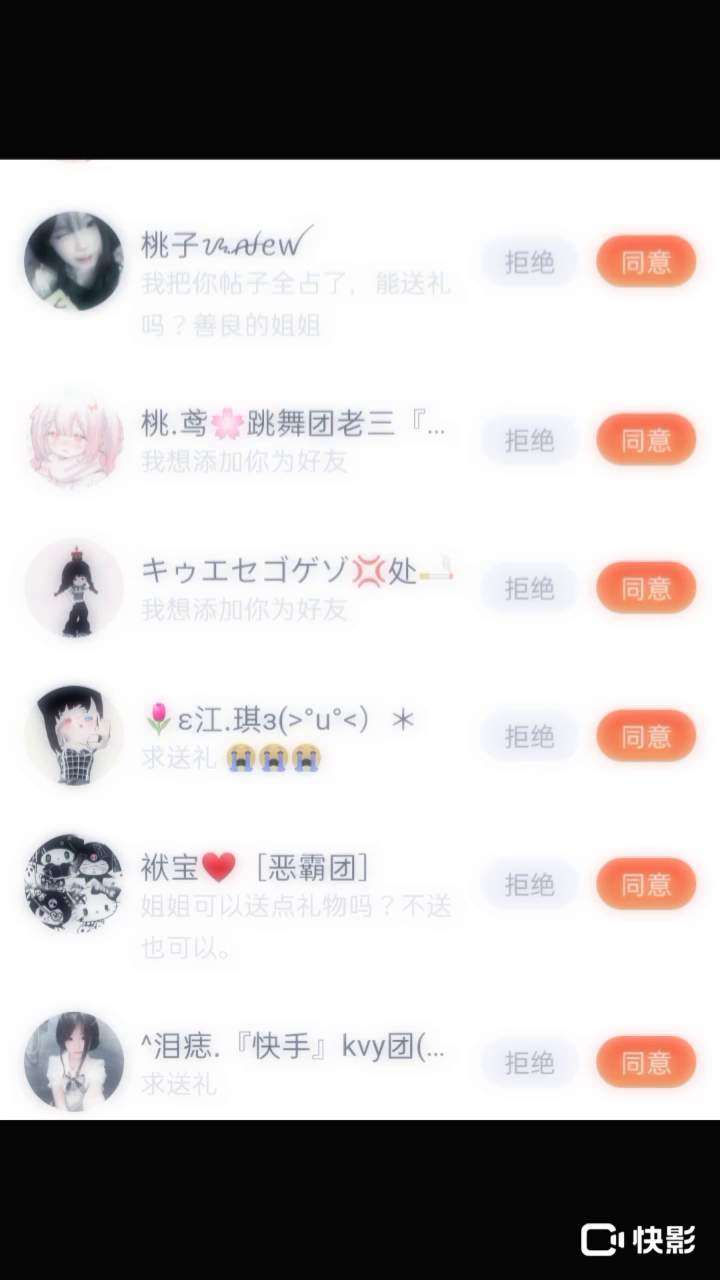This screenshot has width=720, height=1280.
Task: Open 桃子's profile avatar
Action: (x=74, y=261)
